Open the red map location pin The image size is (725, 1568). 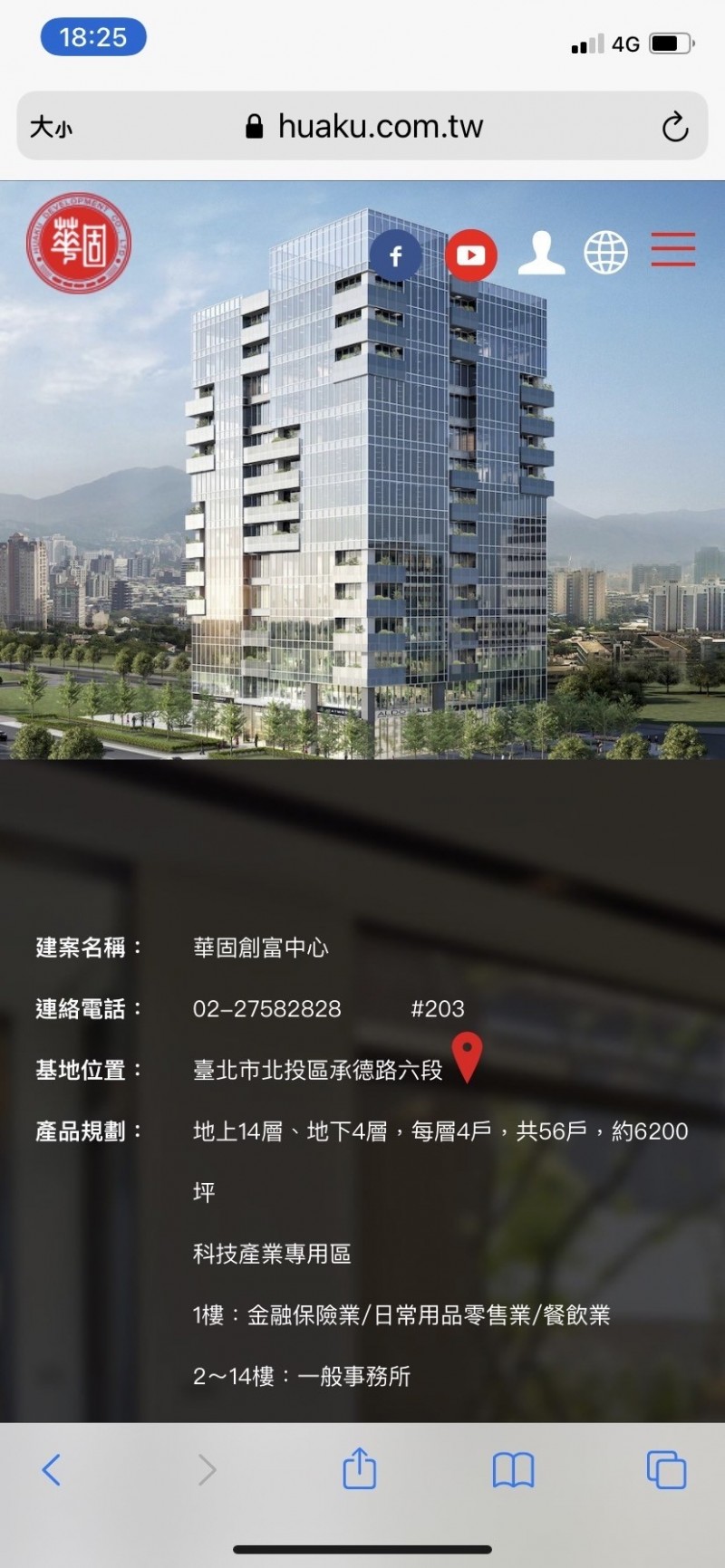point(467,1057)
